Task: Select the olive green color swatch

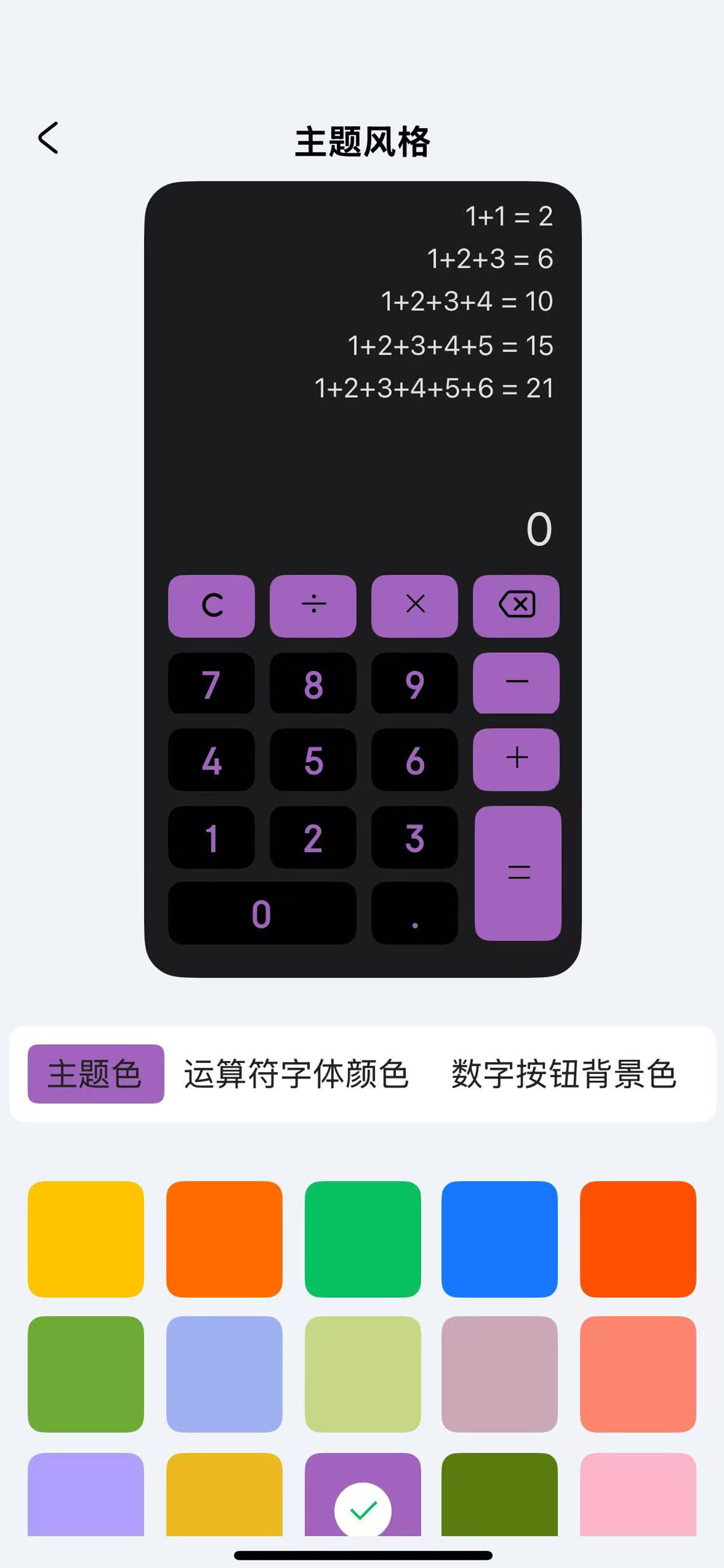Action: coord(500,1494)
